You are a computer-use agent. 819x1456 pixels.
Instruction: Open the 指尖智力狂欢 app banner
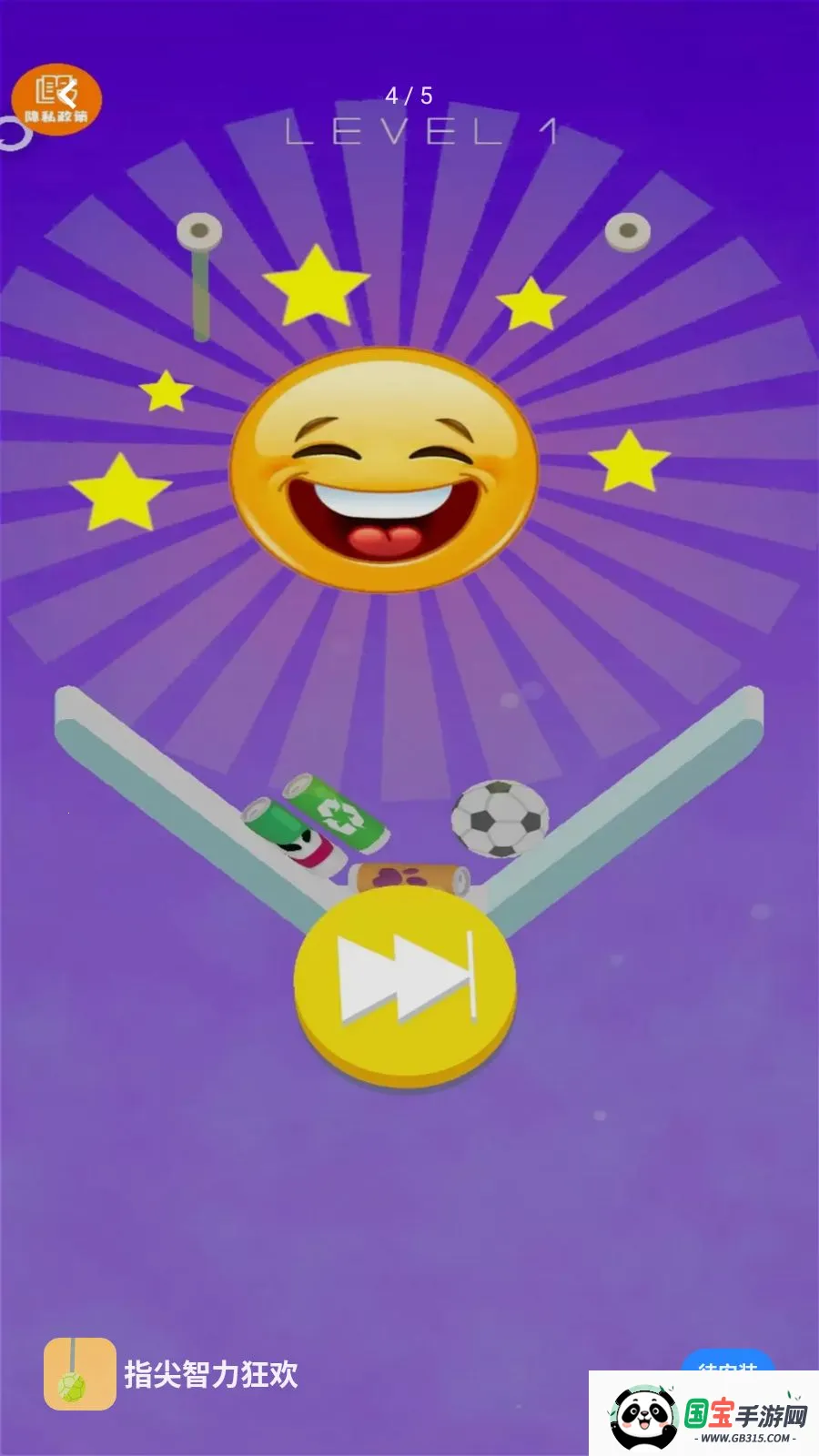point(171,1374)
